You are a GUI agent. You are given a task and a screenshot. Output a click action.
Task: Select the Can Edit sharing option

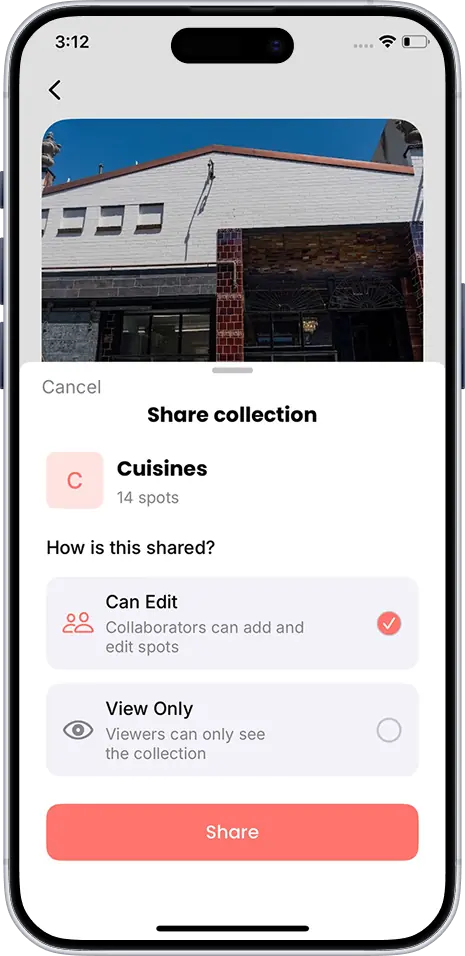click(232, 623)
